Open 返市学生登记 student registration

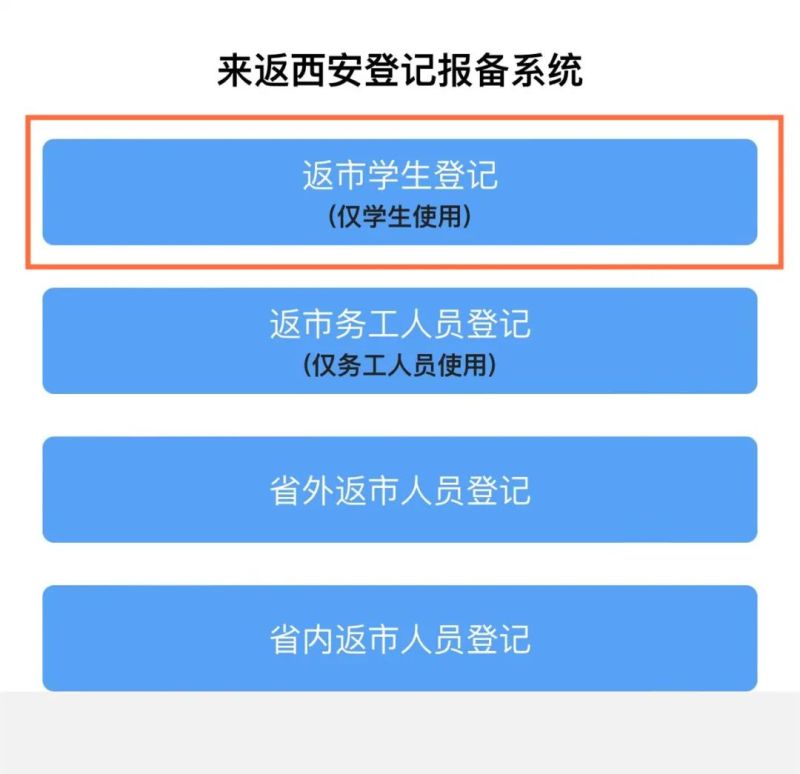pos(399,192)
